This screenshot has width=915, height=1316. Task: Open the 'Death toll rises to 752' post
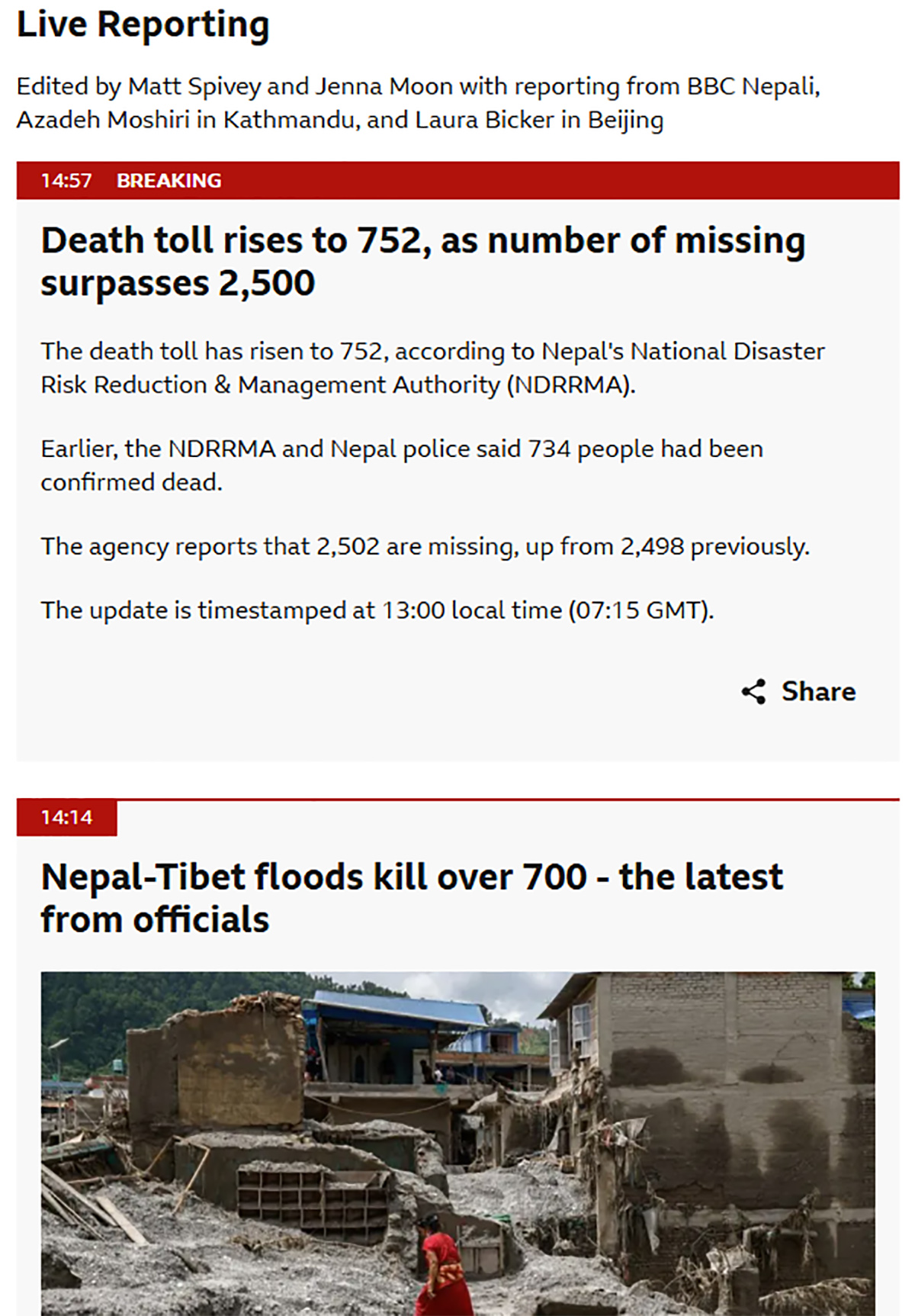(423, 262)
